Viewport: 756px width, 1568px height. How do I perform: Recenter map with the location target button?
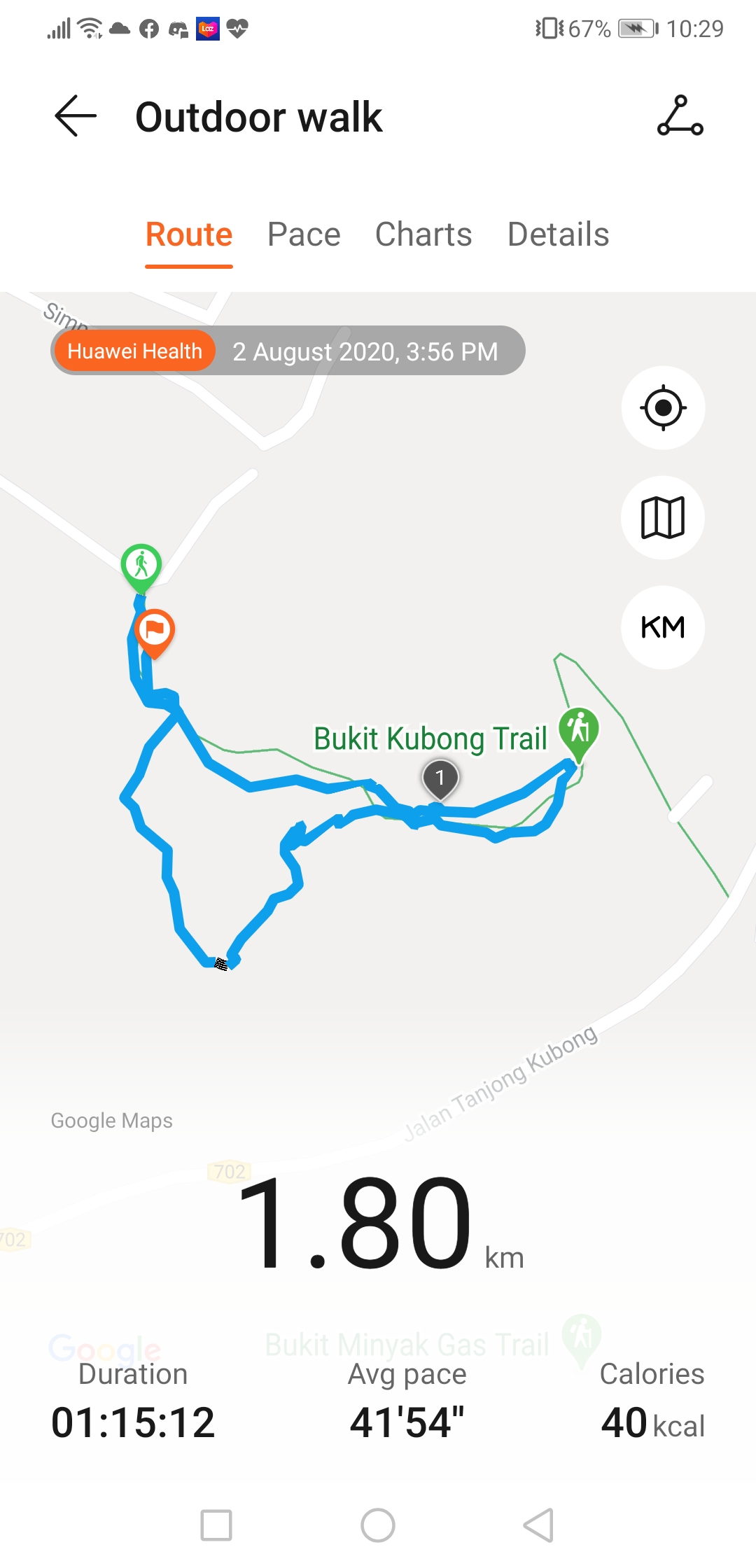[x=663, y=407]
